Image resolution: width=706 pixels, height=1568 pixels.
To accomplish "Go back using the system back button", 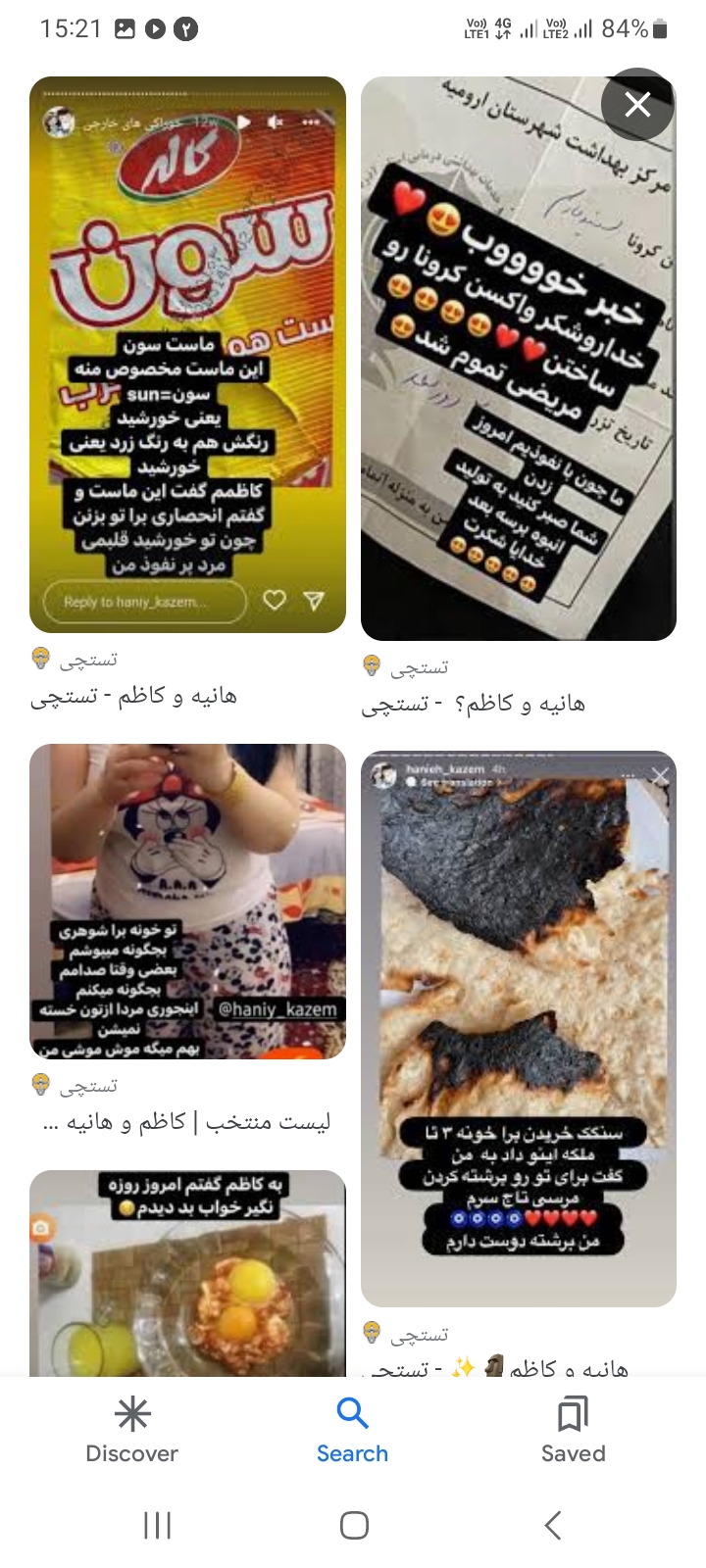I will 552,1525.
